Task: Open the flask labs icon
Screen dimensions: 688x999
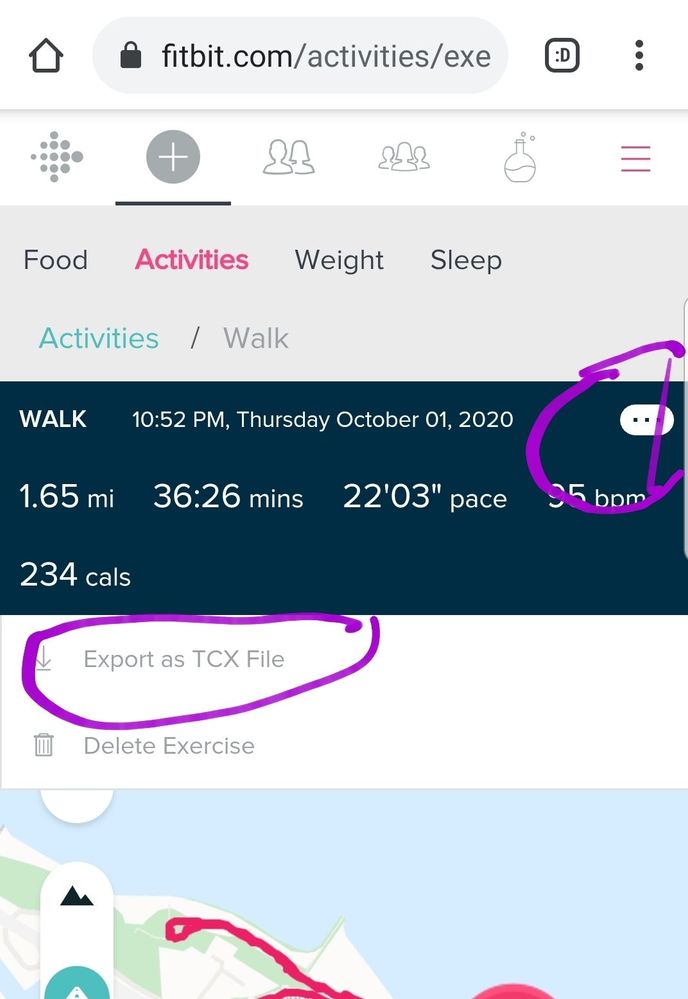Action: (519, 158)
